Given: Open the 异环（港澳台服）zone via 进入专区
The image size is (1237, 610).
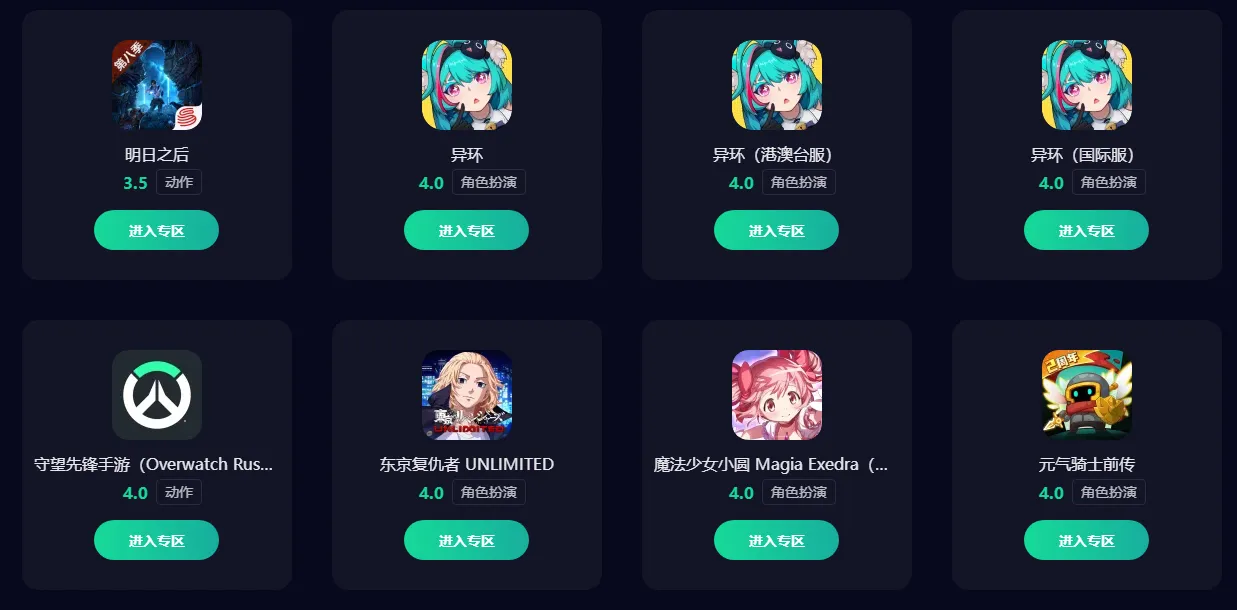Looking at the screenshot, I should point(776,230).
